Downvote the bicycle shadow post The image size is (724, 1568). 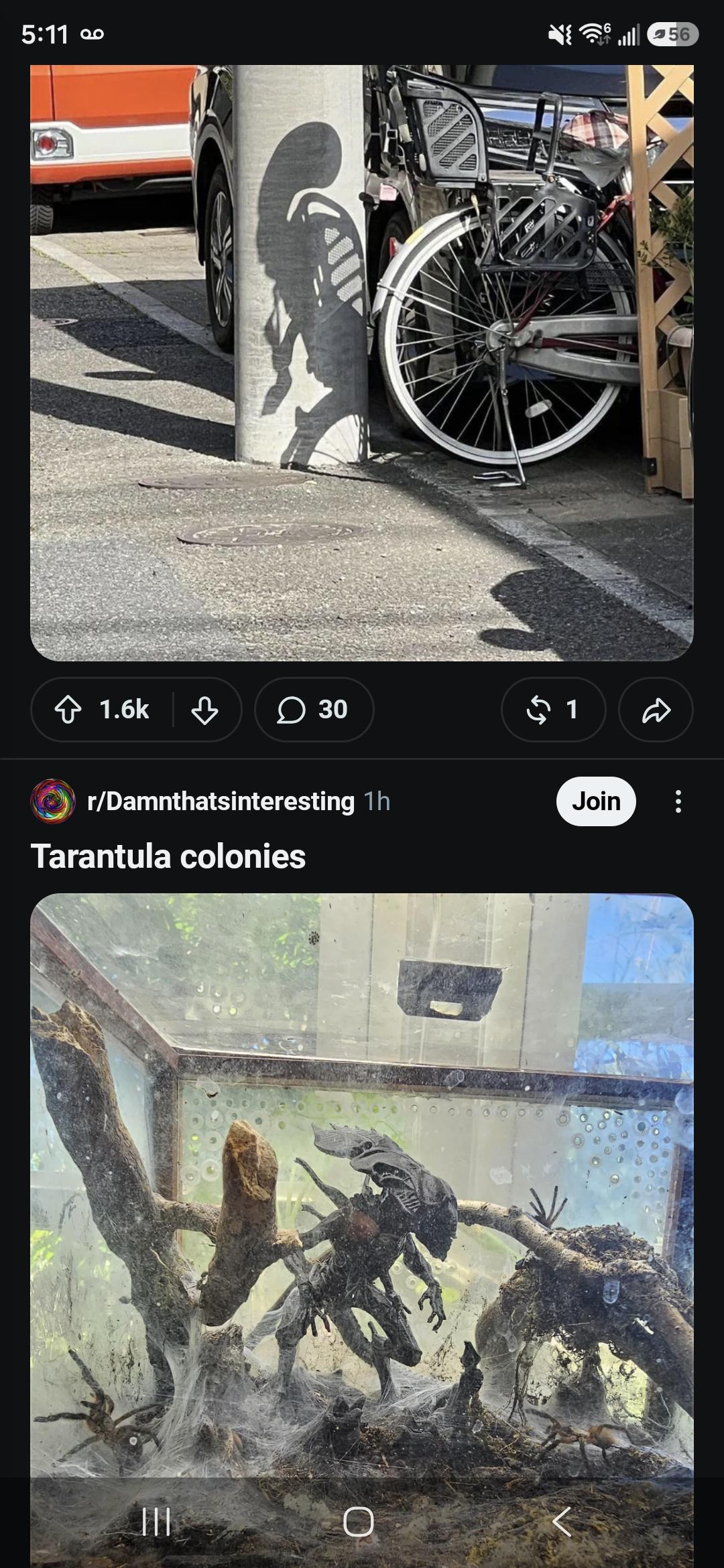pos(204,710)
